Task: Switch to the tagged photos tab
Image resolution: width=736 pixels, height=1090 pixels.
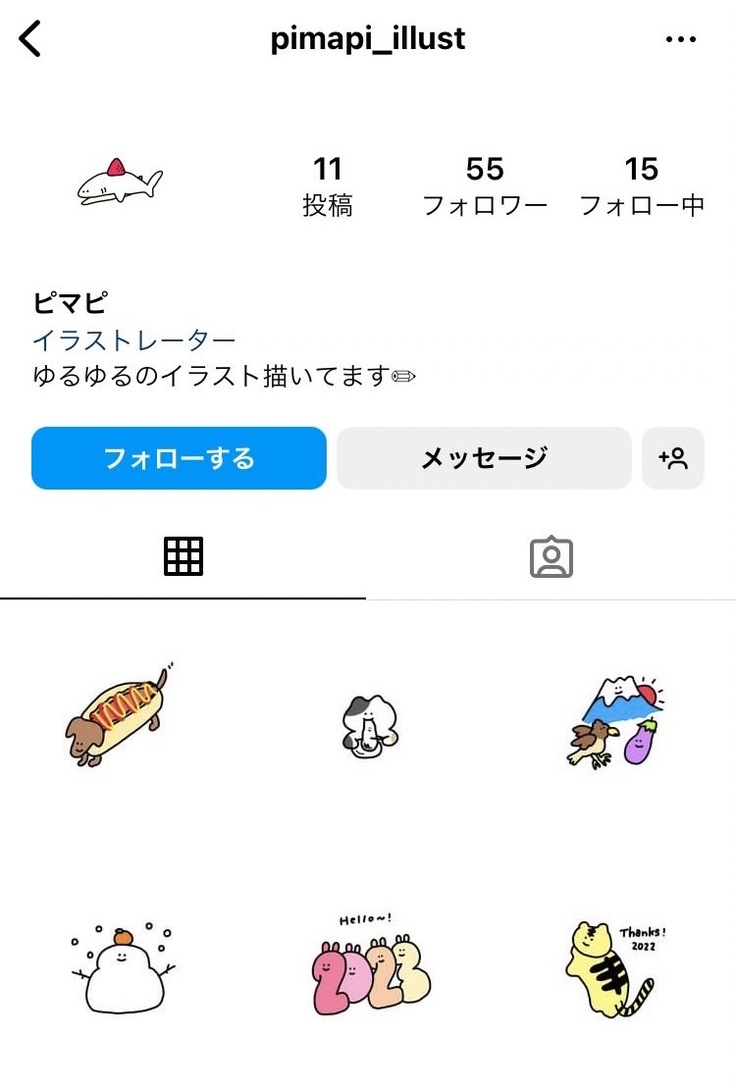Action: (x=551, y=557)
